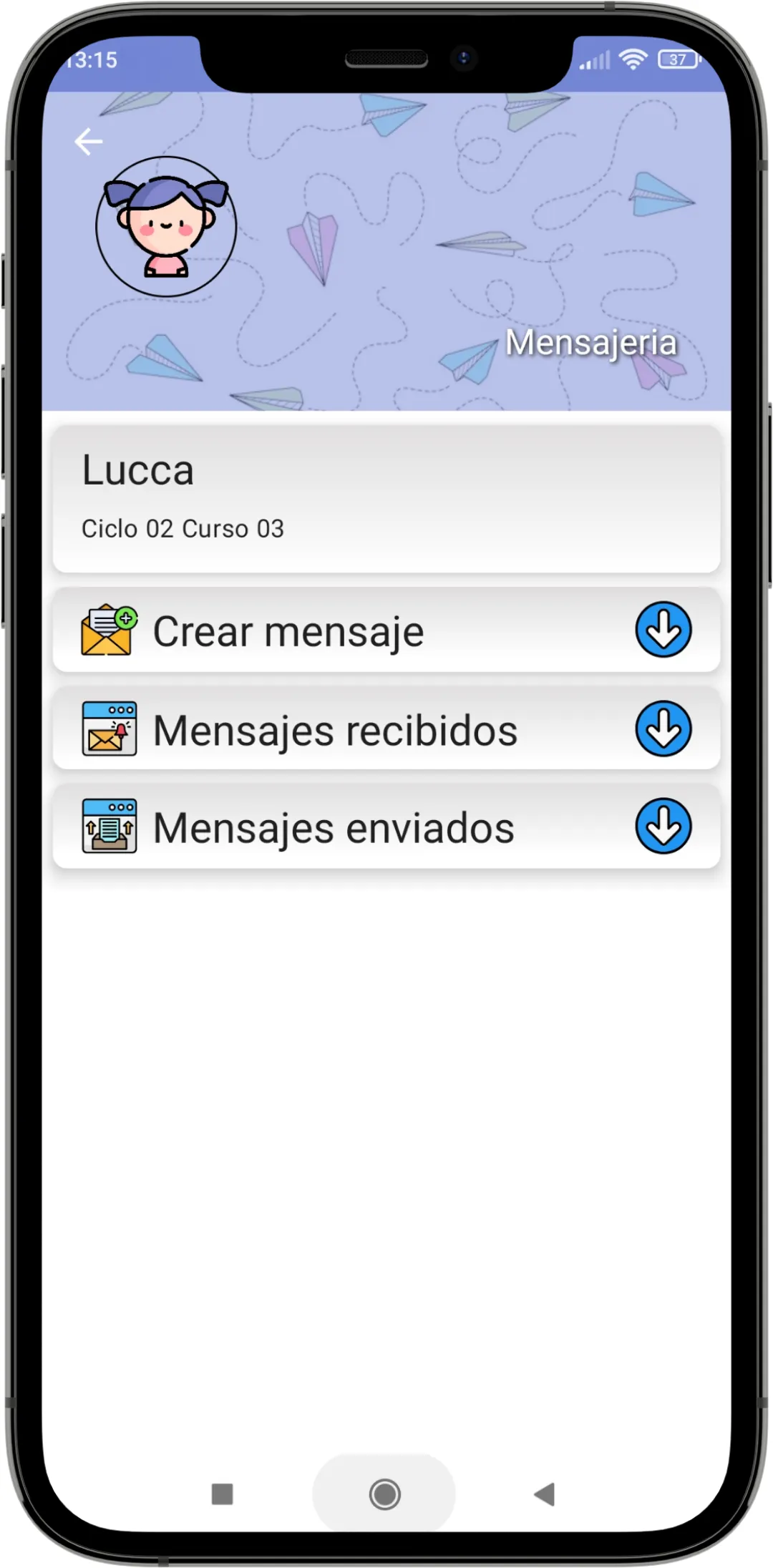
Task: Open recent apps with the square button
Action: coord(223,1494)
